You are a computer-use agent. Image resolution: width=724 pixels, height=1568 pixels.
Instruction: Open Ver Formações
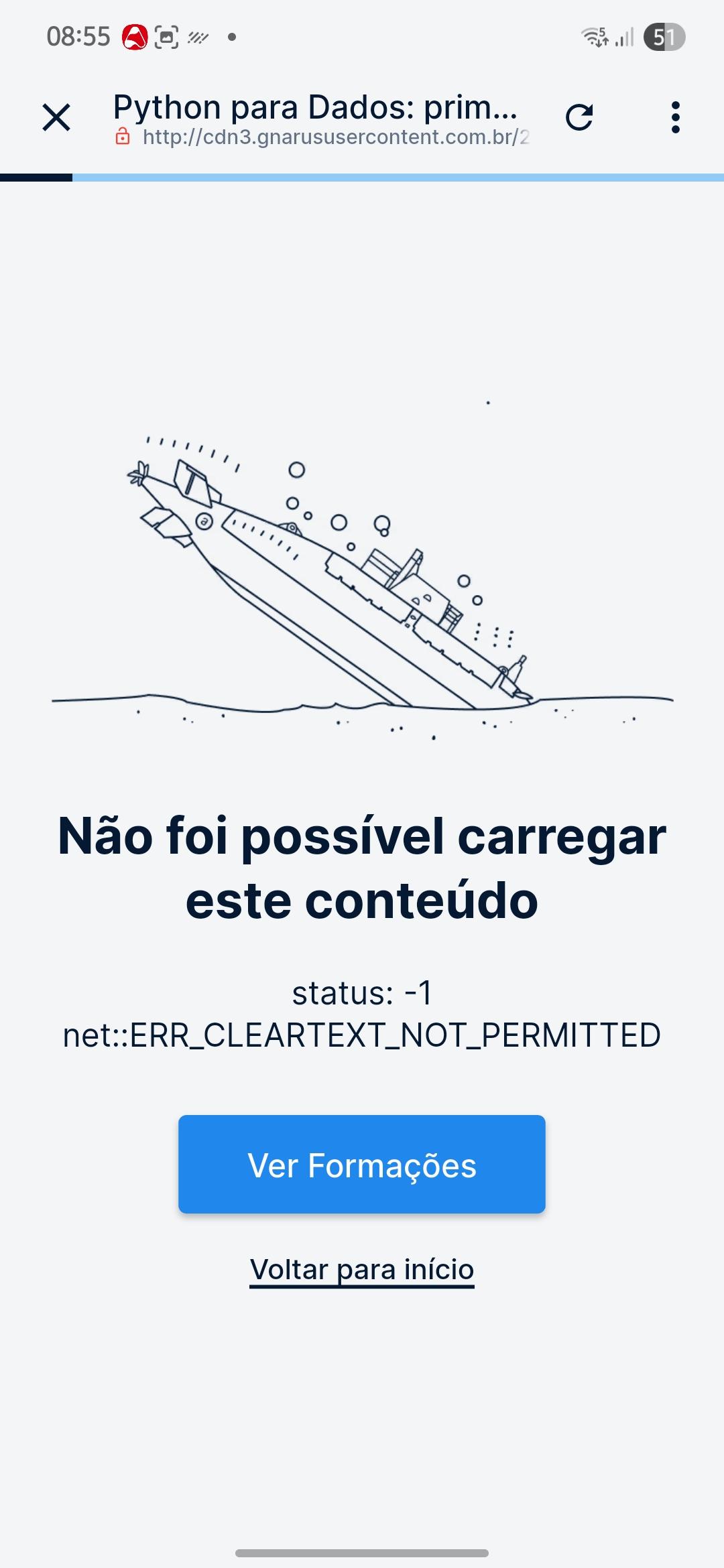pos(361,1164)
